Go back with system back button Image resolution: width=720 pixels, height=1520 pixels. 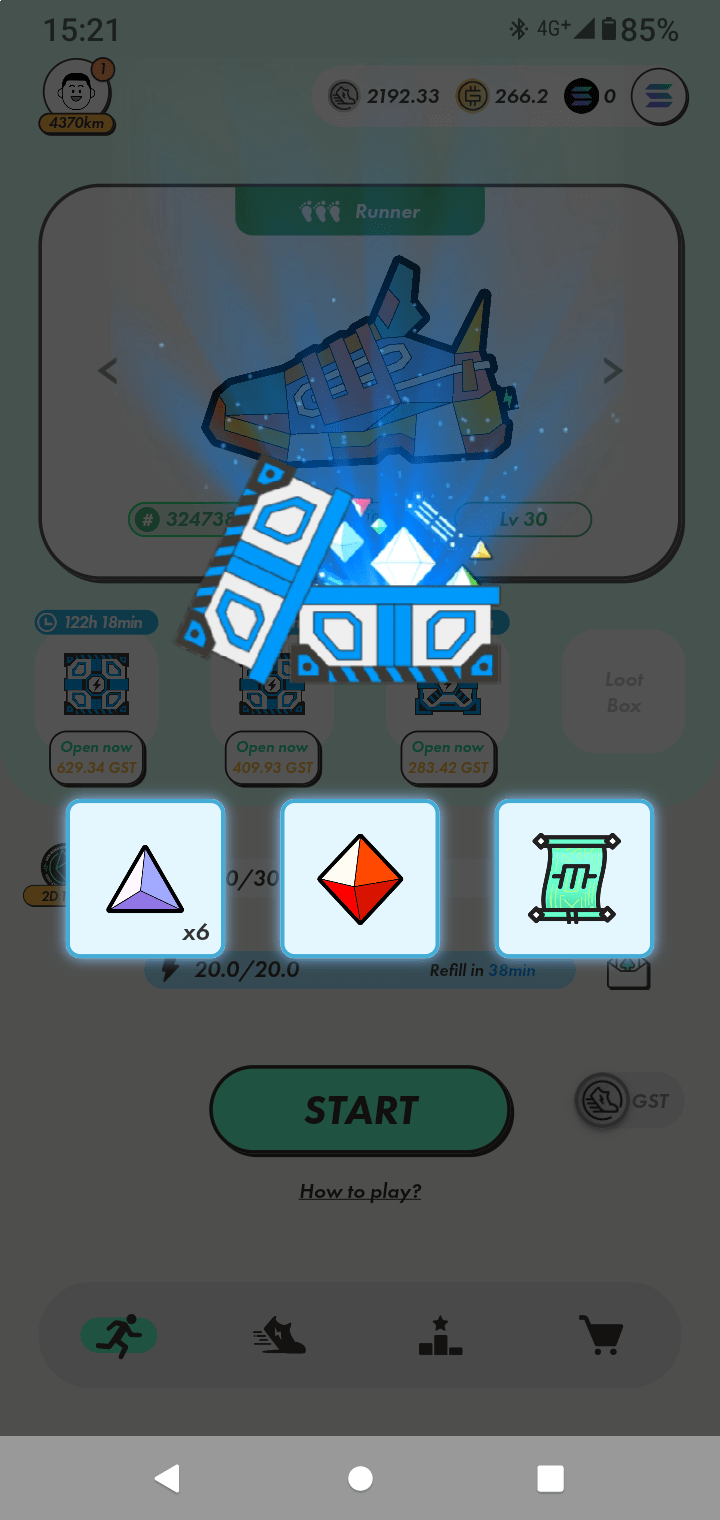click(167, 1478)
